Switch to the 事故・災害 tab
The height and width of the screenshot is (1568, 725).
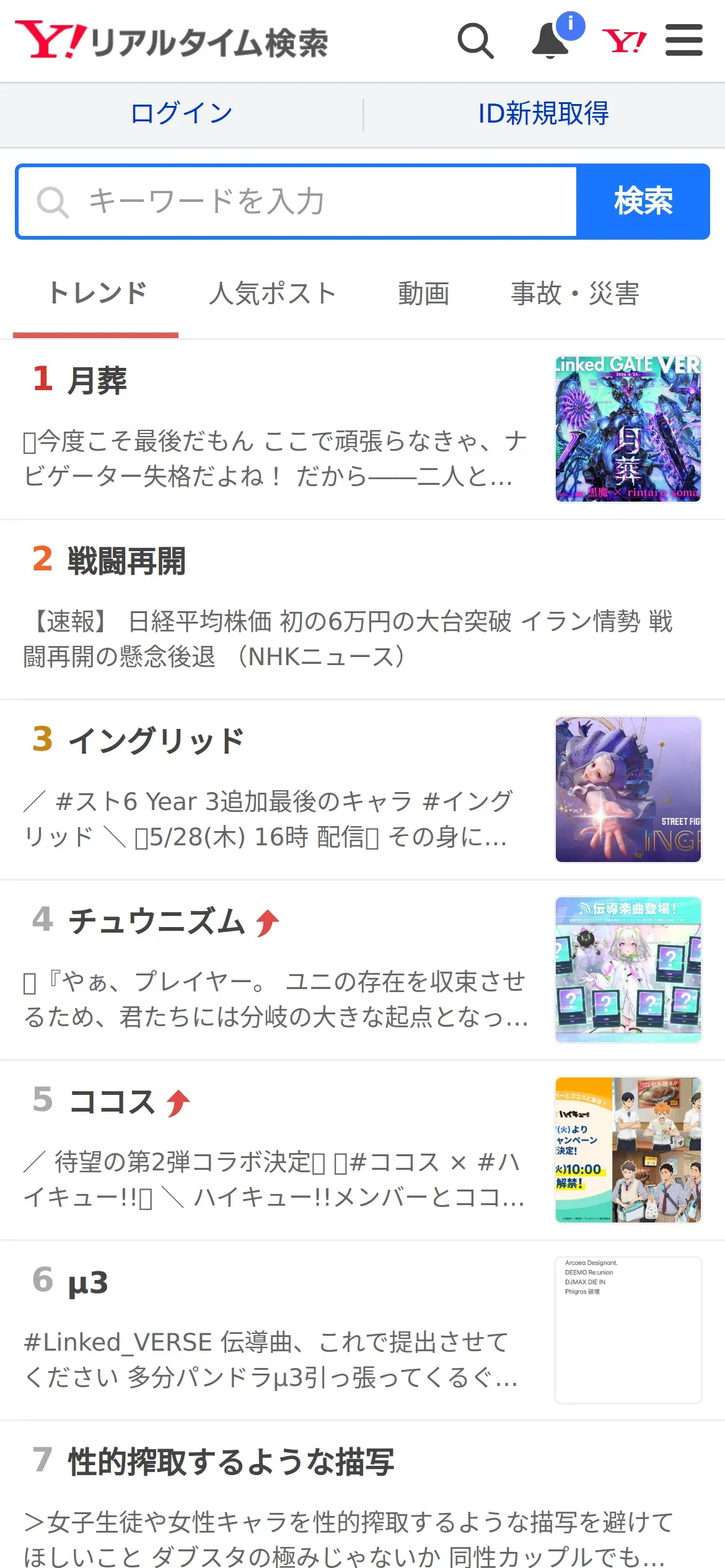pyautogui.click(x=575, y=294)
